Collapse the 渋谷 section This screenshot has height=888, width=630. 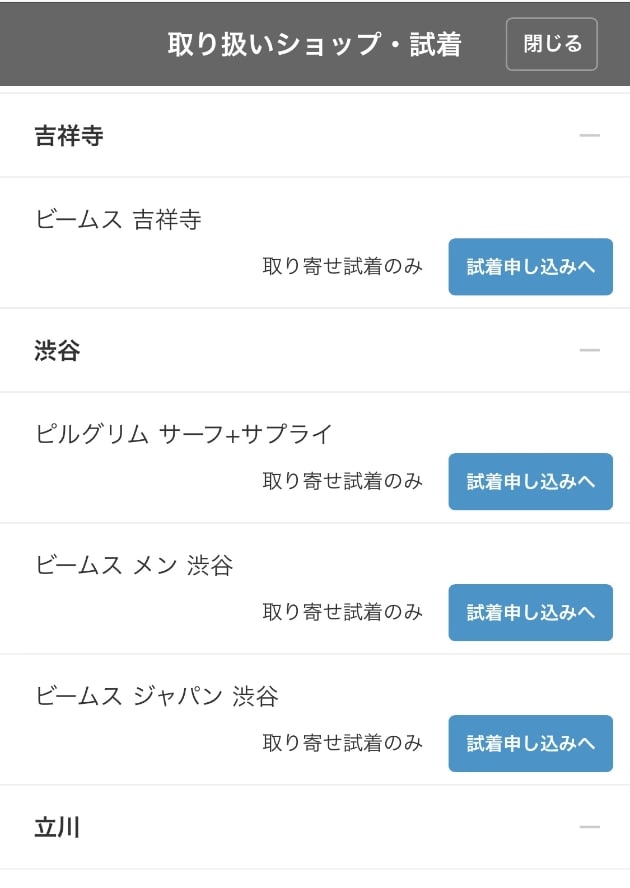point(589,350)
